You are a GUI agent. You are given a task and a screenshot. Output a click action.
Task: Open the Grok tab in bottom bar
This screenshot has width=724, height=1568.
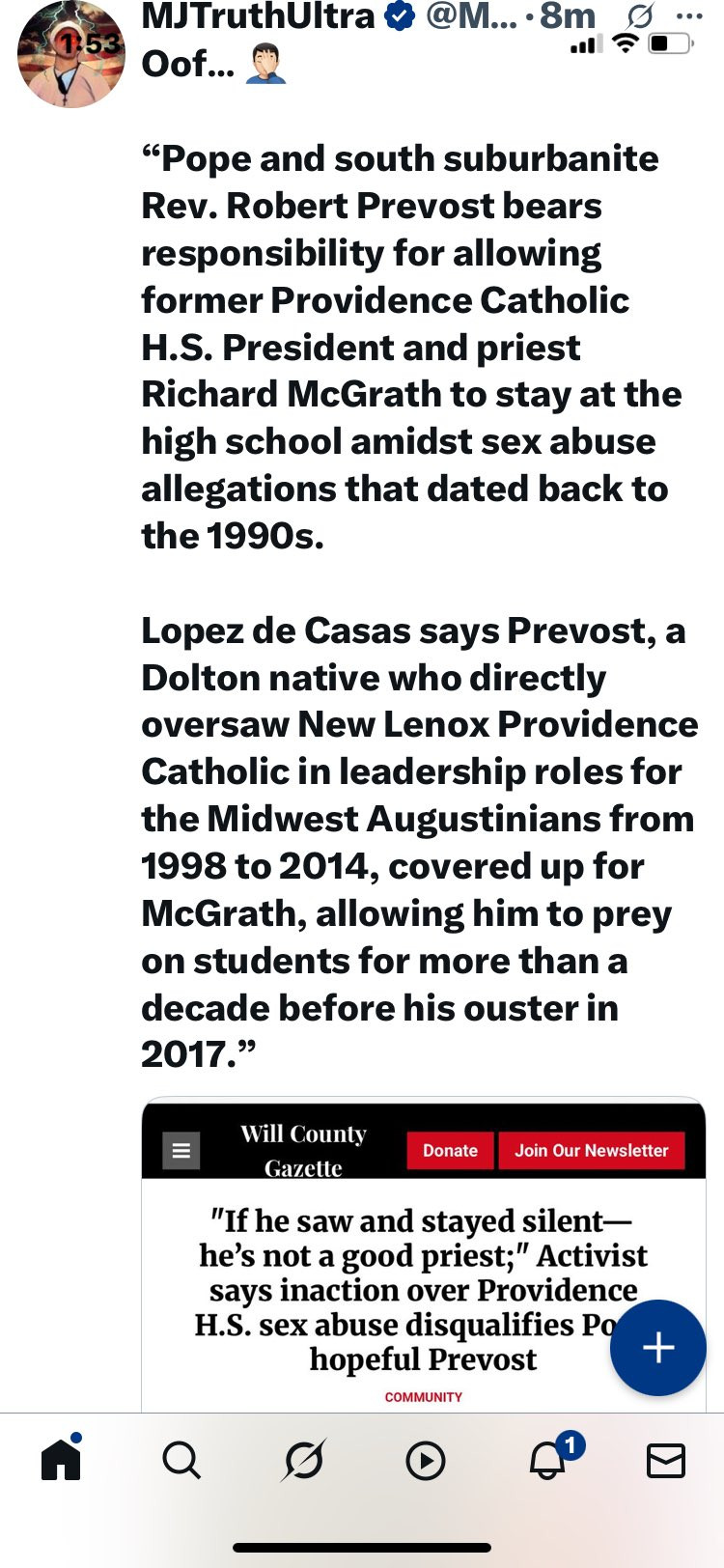coord(303,1461)
